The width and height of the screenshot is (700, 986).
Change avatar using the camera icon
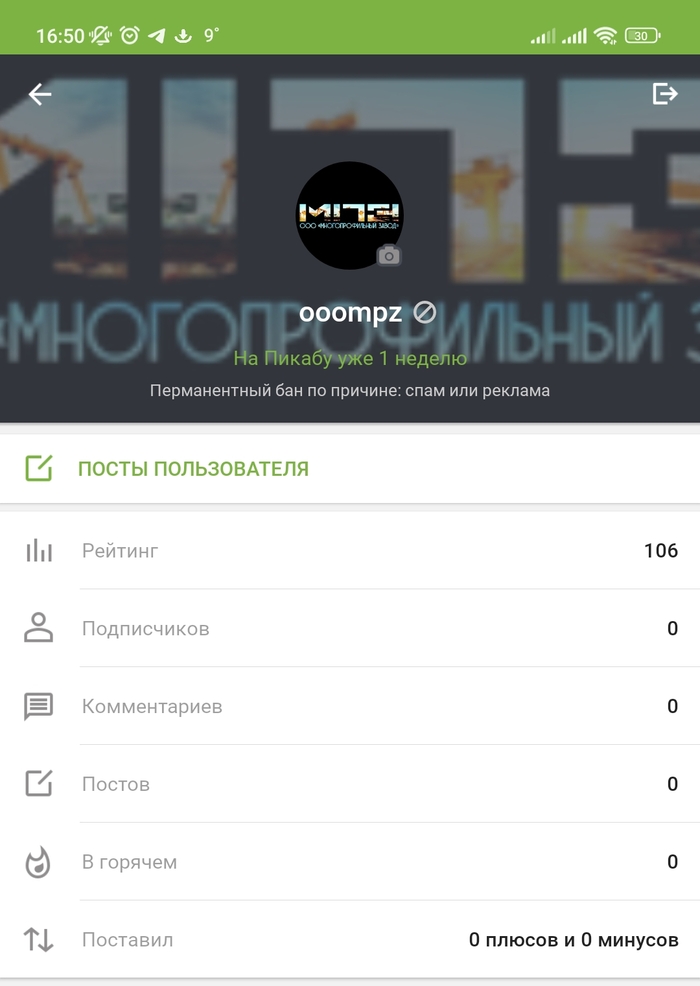click(x=389, y=256)
